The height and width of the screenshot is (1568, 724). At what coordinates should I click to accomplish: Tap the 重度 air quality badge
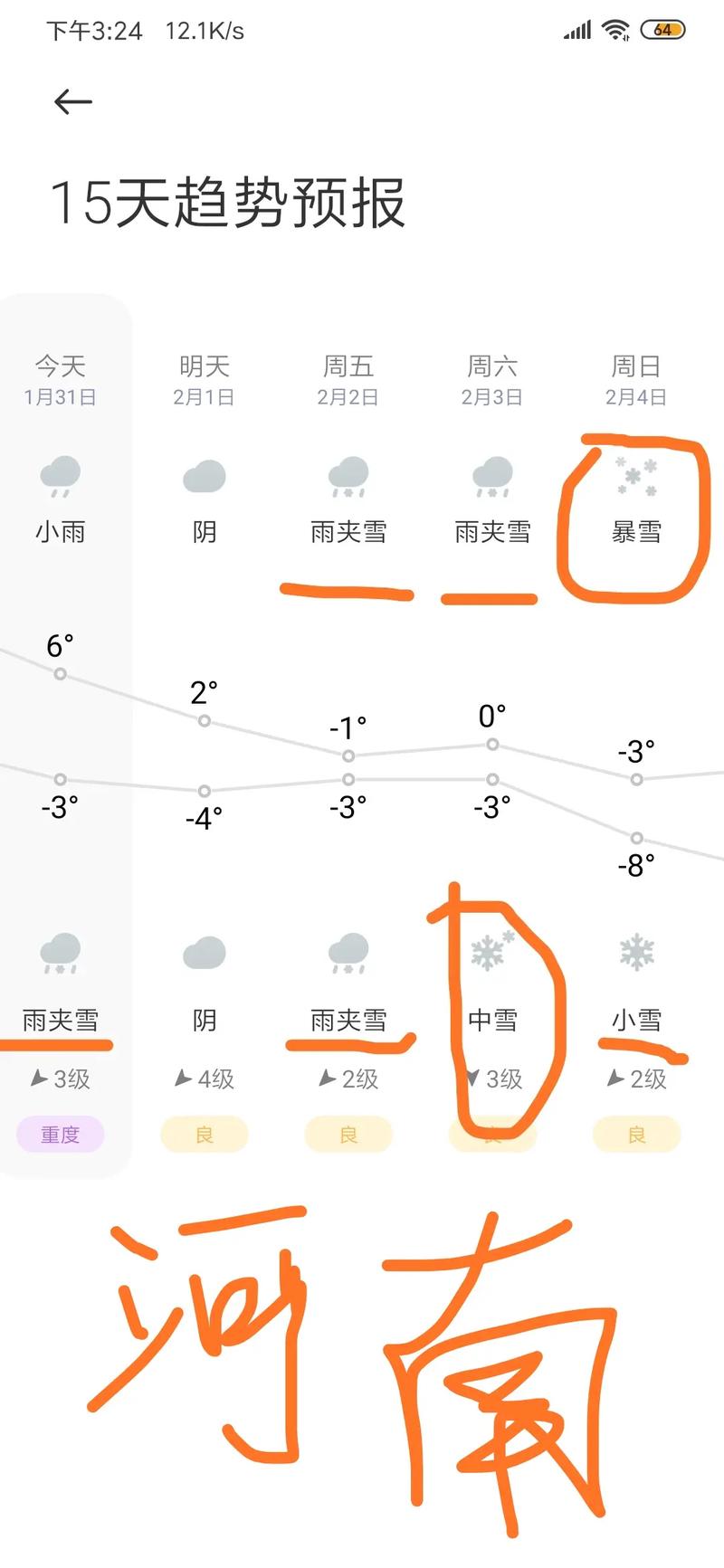pos(60,1134)
